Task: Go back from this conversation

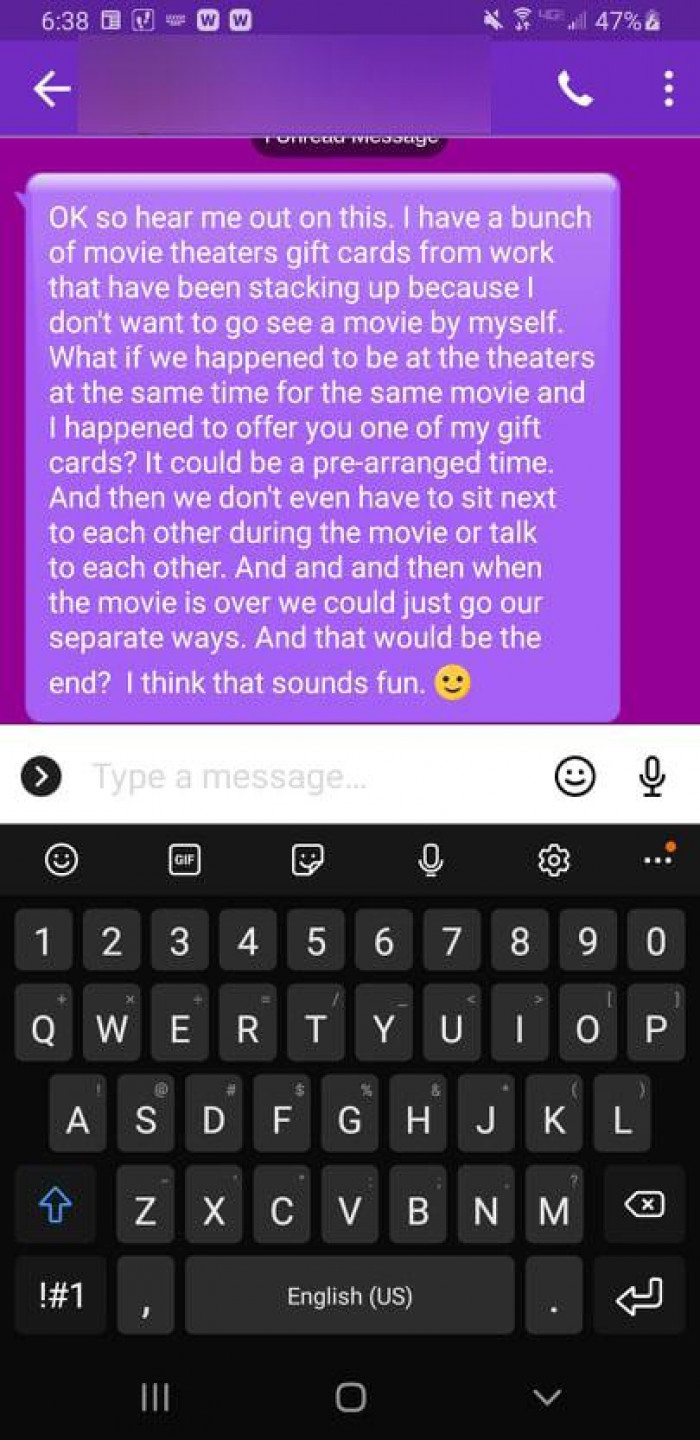Action: [52, 90]
